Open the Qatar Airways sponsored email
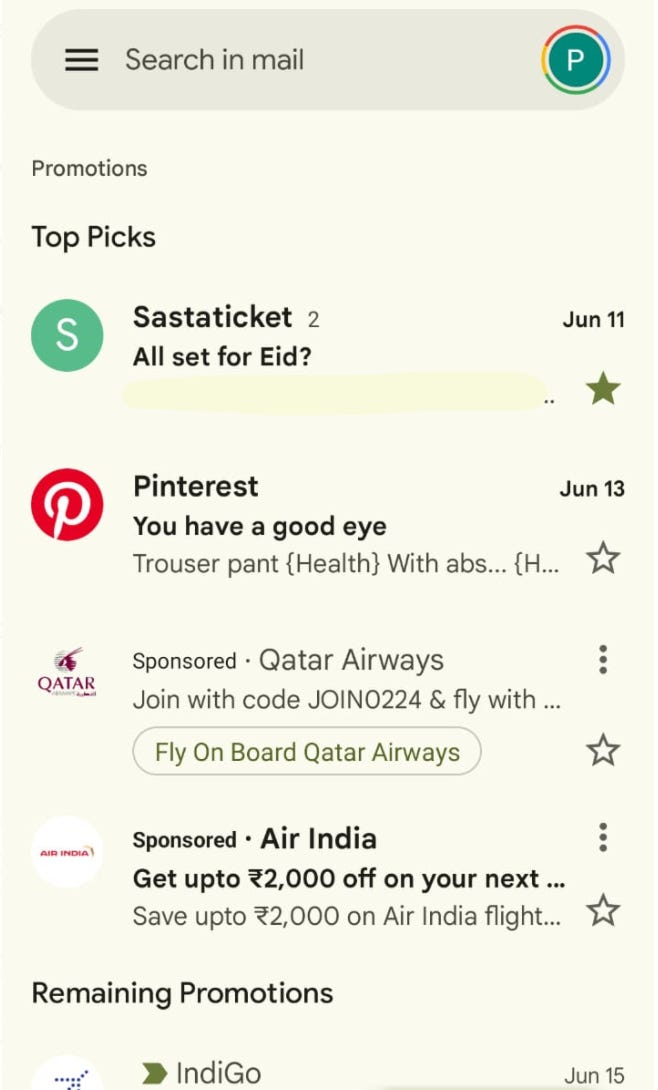 (x=345, y=680)
